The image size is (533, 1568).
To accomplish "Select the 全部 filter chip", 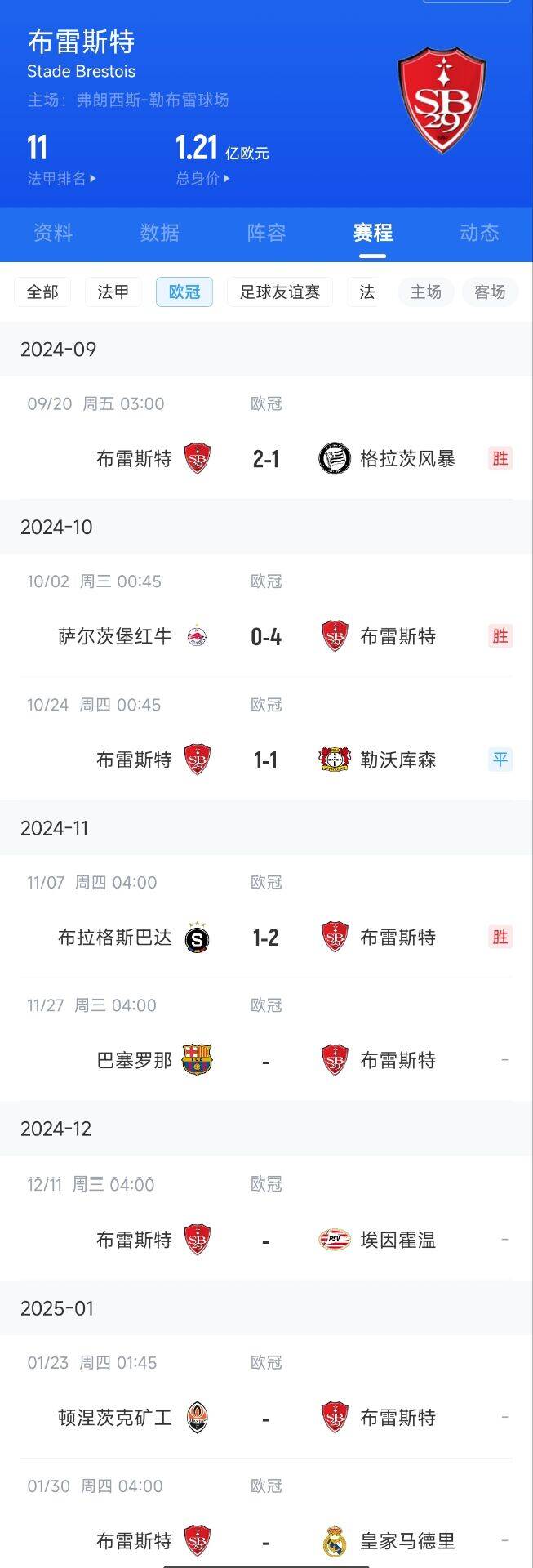I will [x=42, y=292].
